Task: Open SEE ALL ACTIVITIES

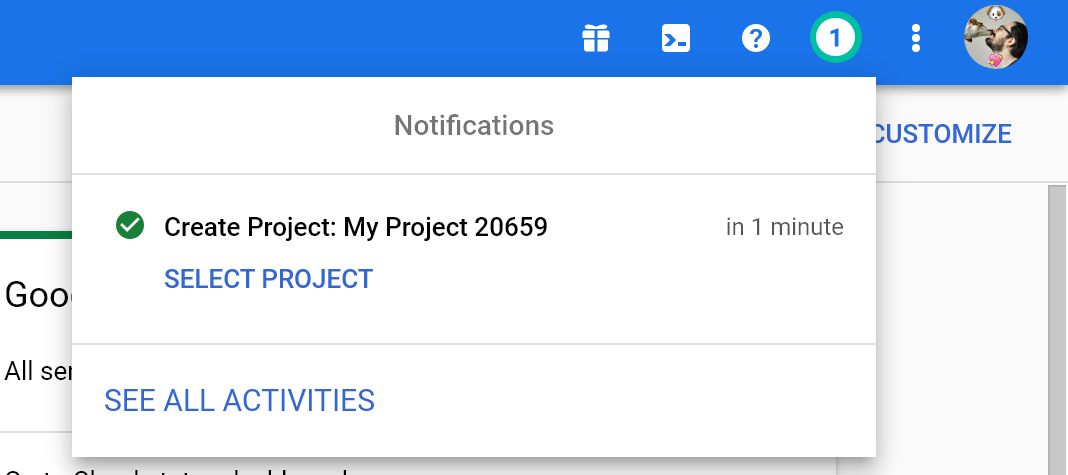Action: click(x=239, y=400)
